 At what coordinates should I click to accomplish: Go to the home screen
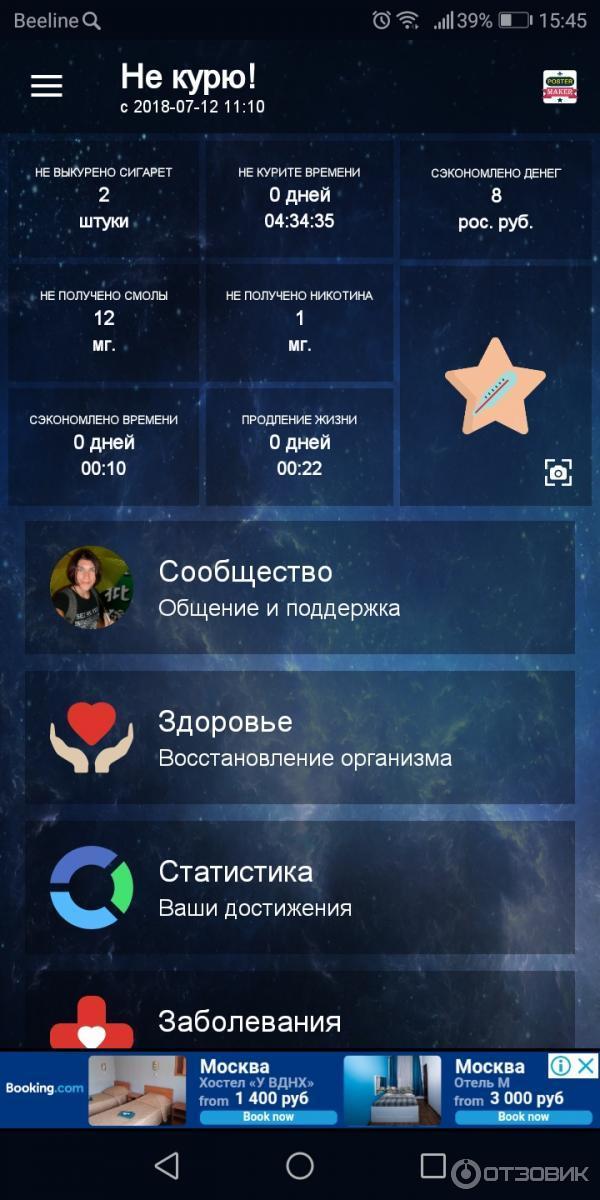(300, 1165)
